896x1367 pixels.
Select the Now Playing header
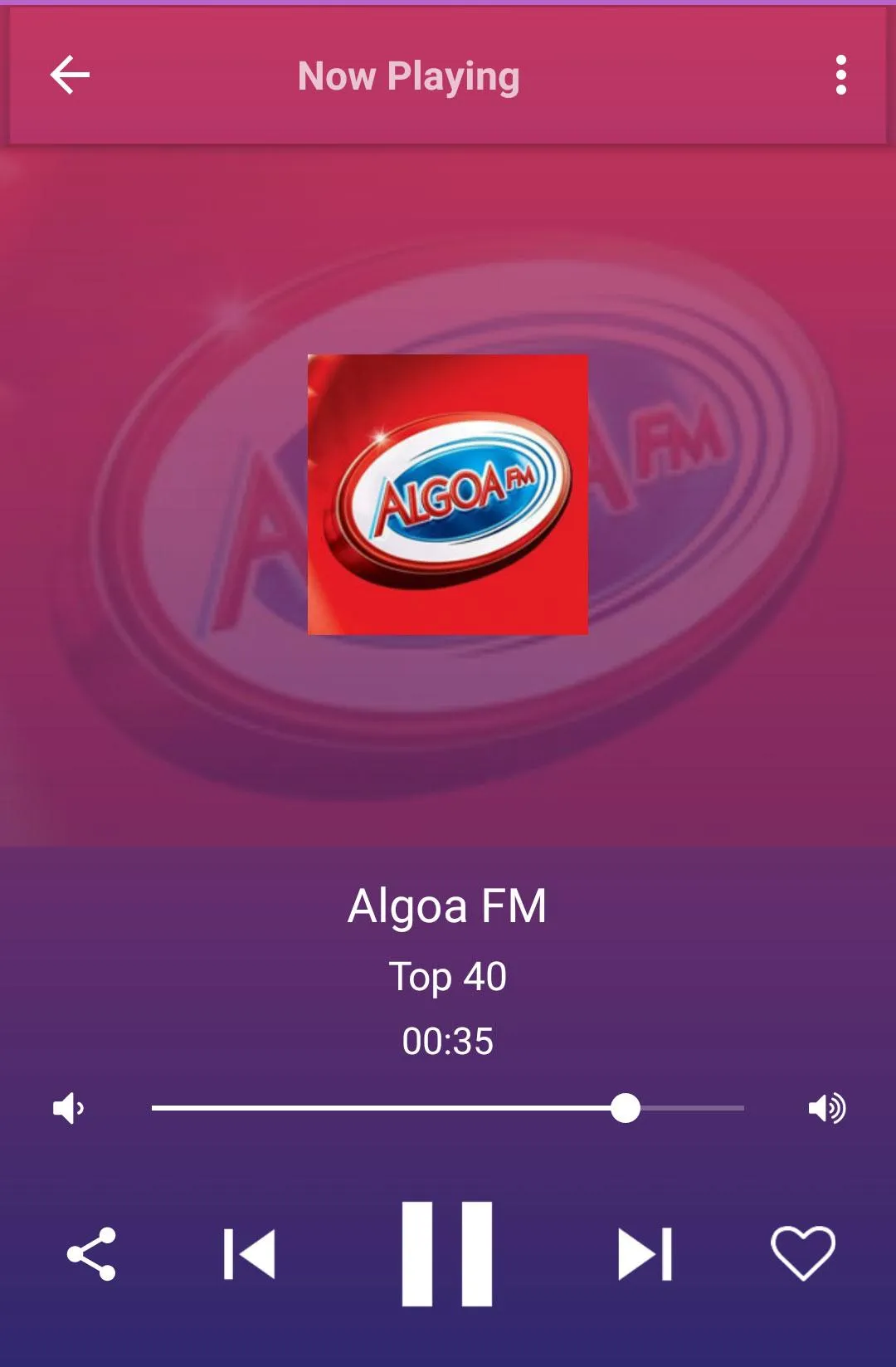tap(408, 75)
